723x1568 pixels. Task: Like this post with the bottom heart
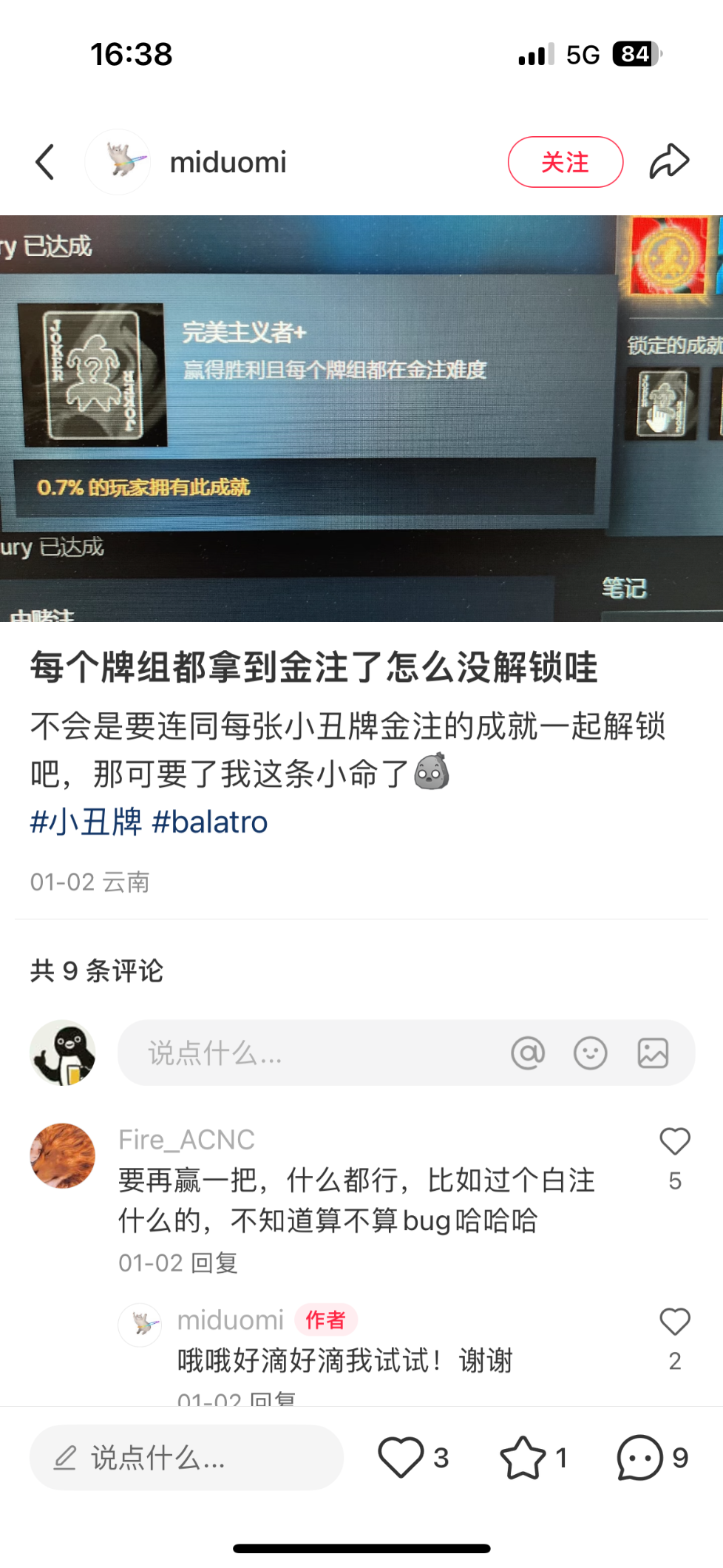point(401,1457)
